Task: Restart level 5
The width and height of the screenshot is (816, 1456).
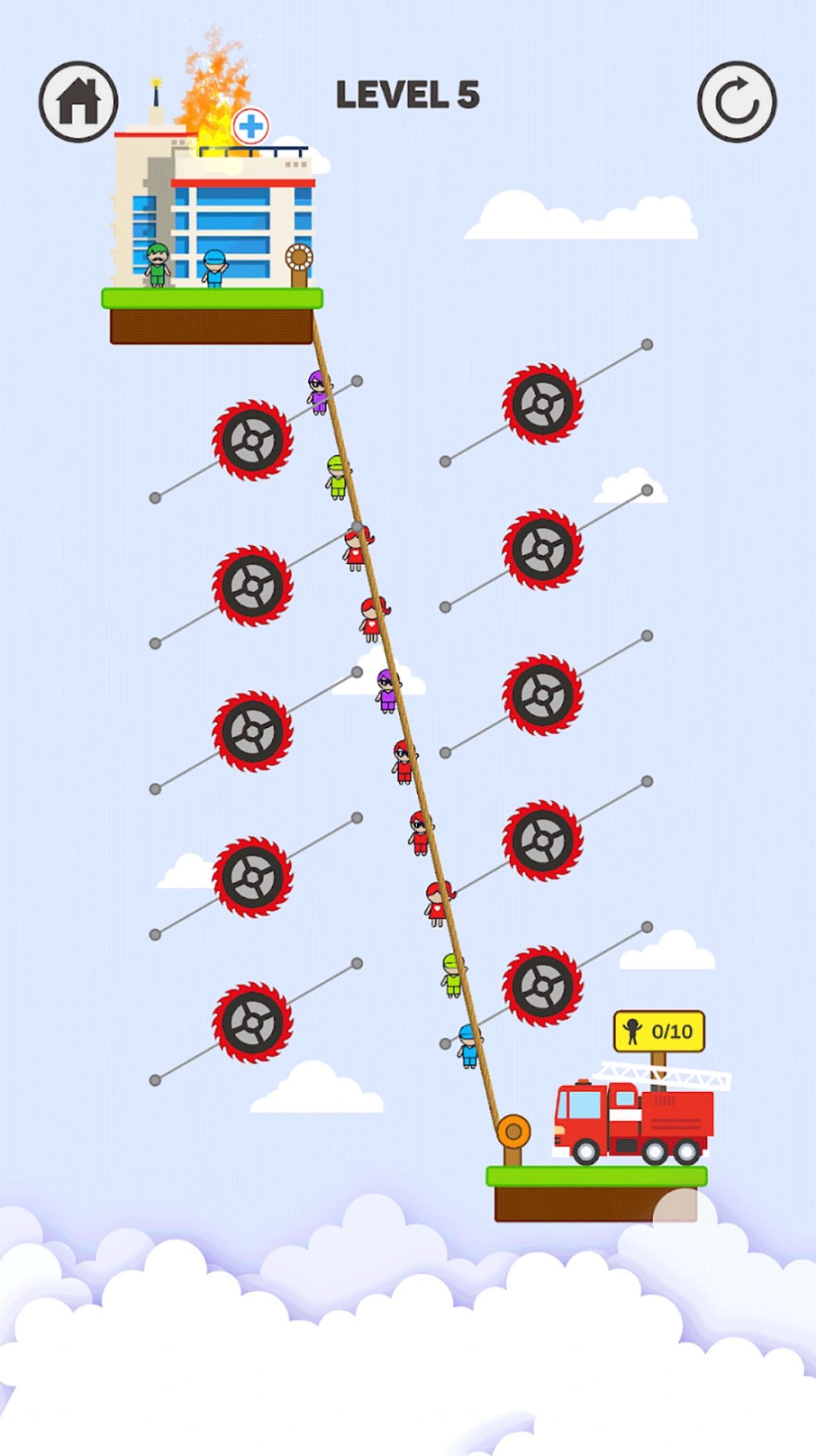Action: pos(736,101)
